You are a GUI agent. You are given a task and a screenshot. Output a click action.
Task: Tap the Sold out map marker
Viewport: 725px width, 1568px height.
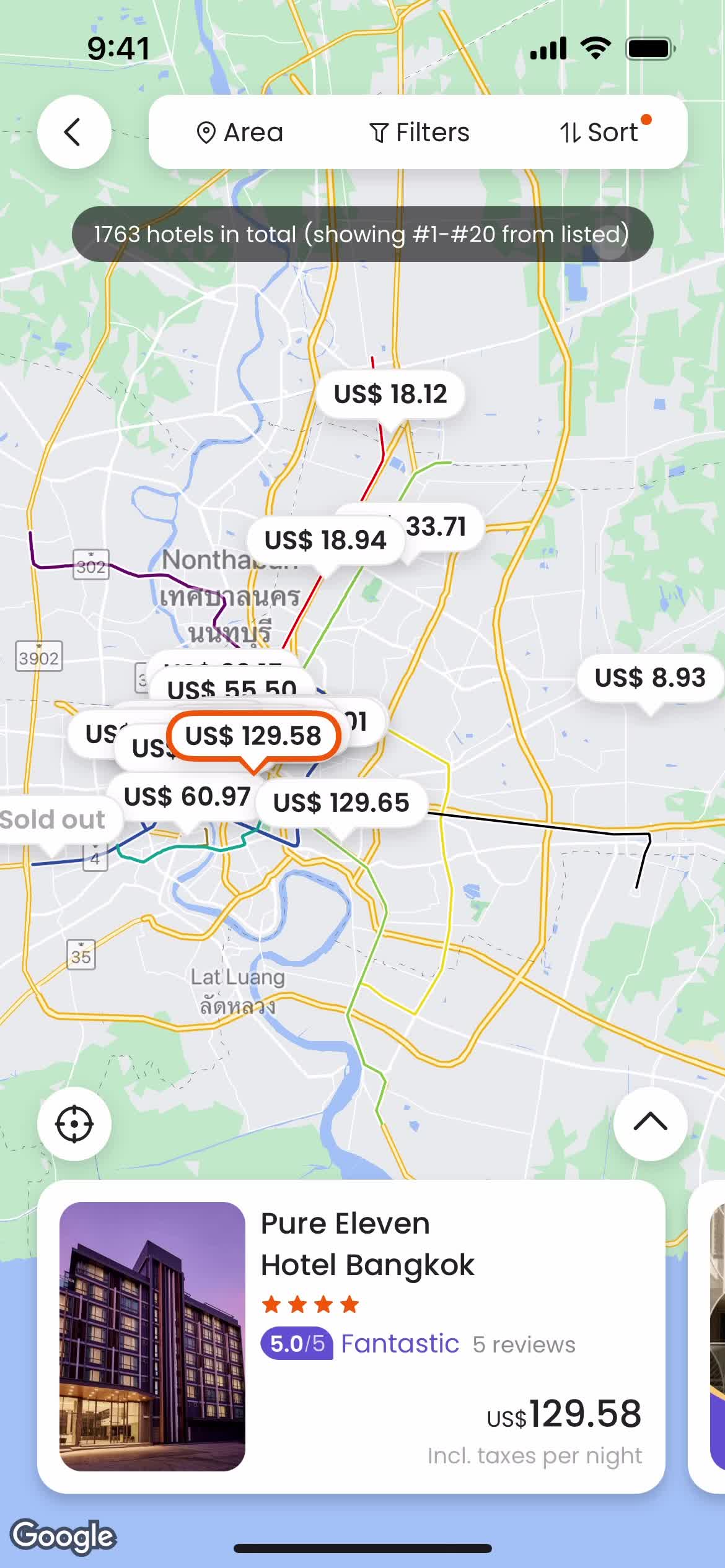tap(53, 820)
